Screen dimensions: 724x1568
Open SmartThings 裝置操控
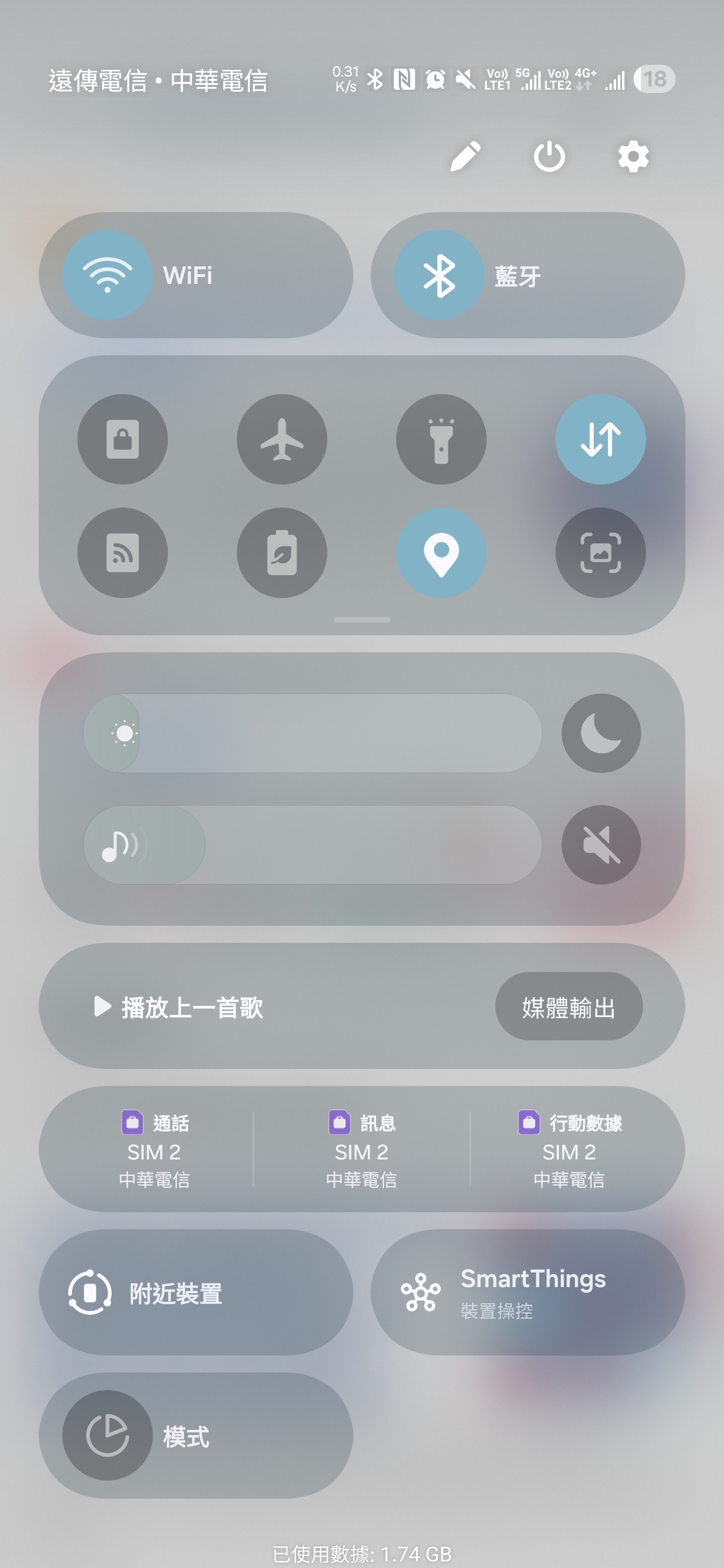(x=528, y=1292)
